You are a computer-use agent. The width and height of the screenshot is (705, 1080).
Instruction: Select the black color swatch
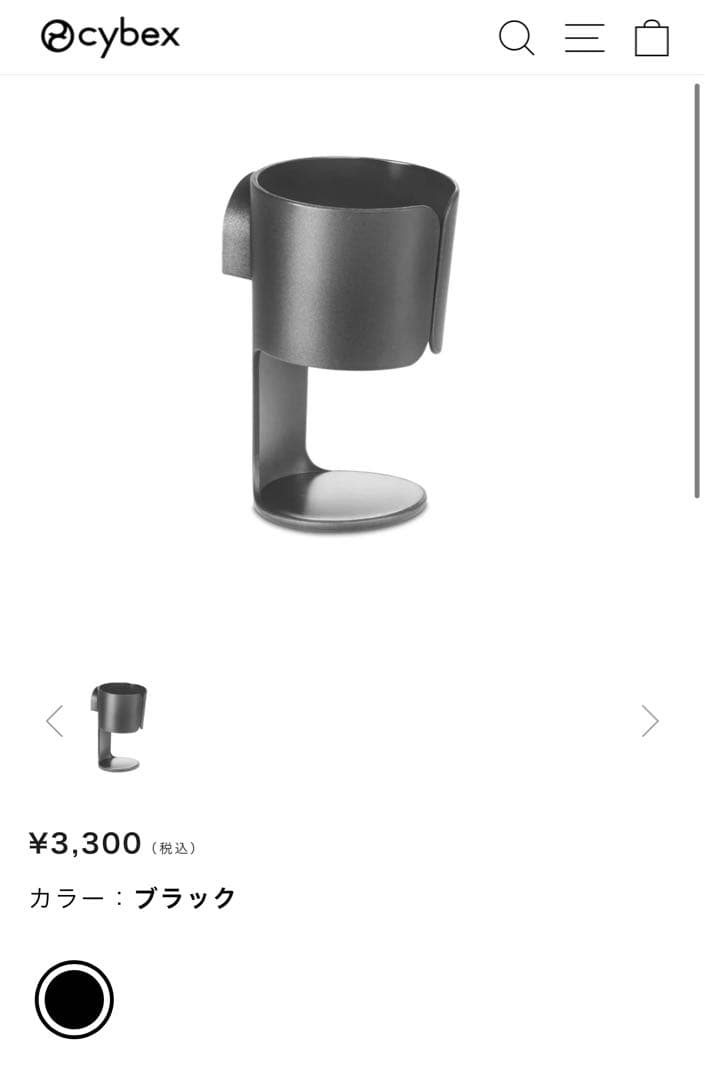click(74, 999)
